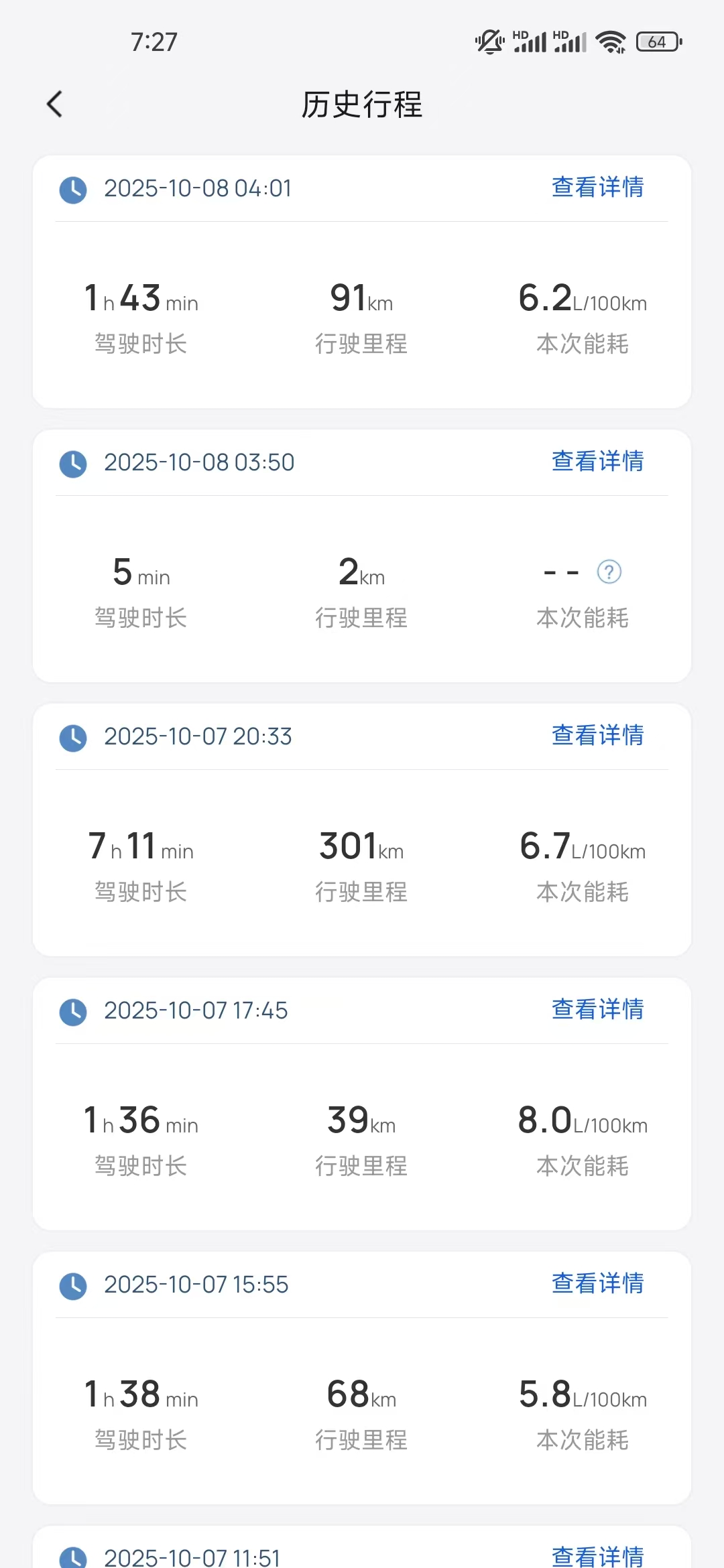Select the 6.7L/100km consumption value
Screen dimensions: 724x1568
[582, 846]
